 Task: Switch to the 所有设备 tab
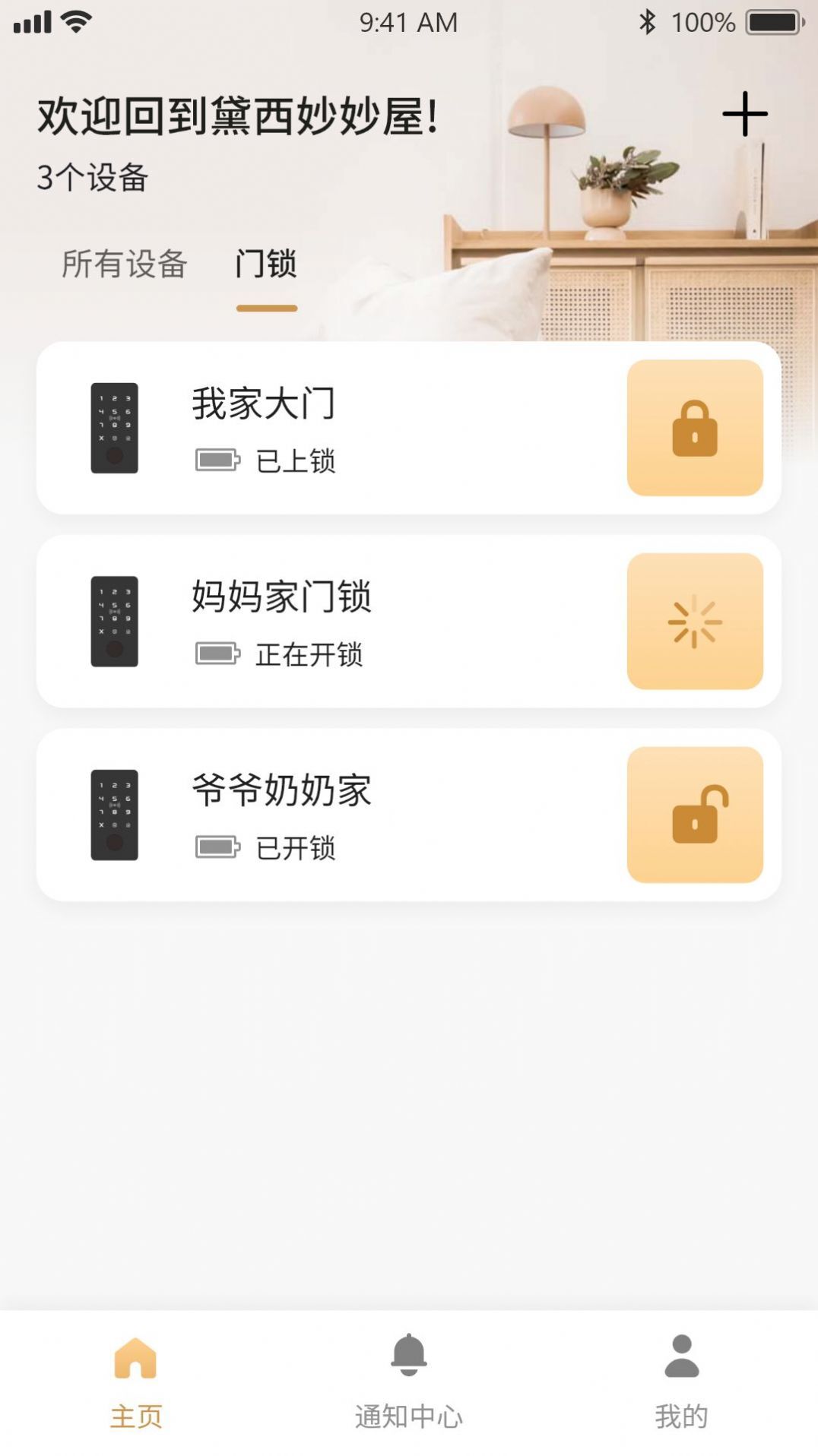[125, 264]
